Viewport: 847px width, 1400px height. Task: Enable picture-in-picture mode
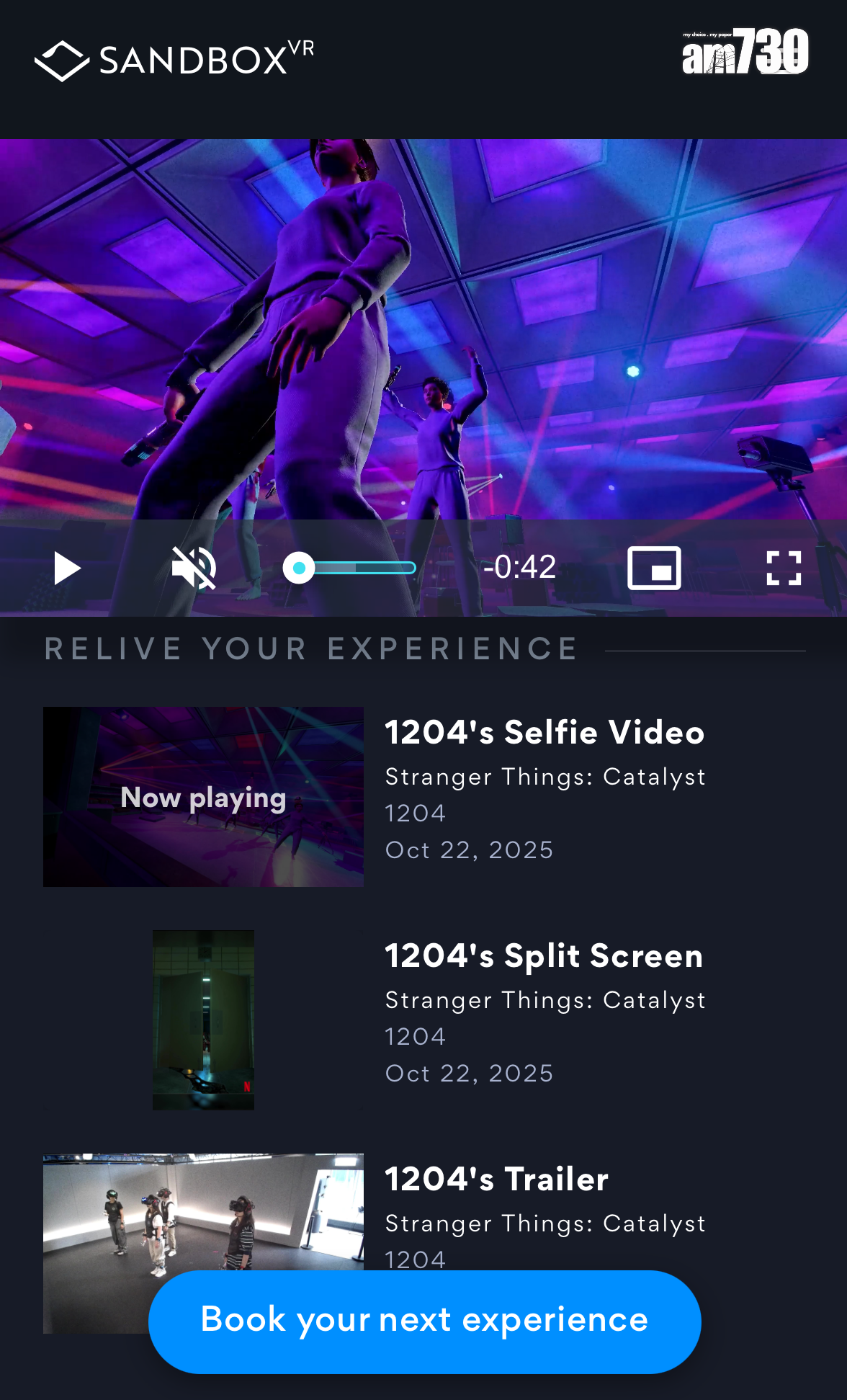pyautogui.click(x=654, y=569)
